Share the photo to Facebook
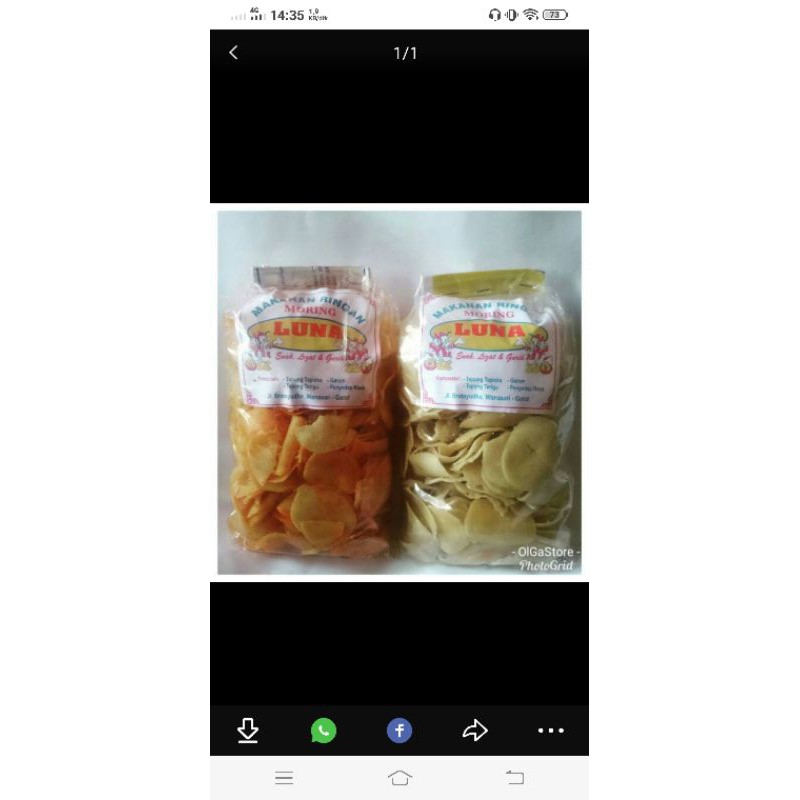The height and width of the screenshot is (800, 800). pos(399,731)
